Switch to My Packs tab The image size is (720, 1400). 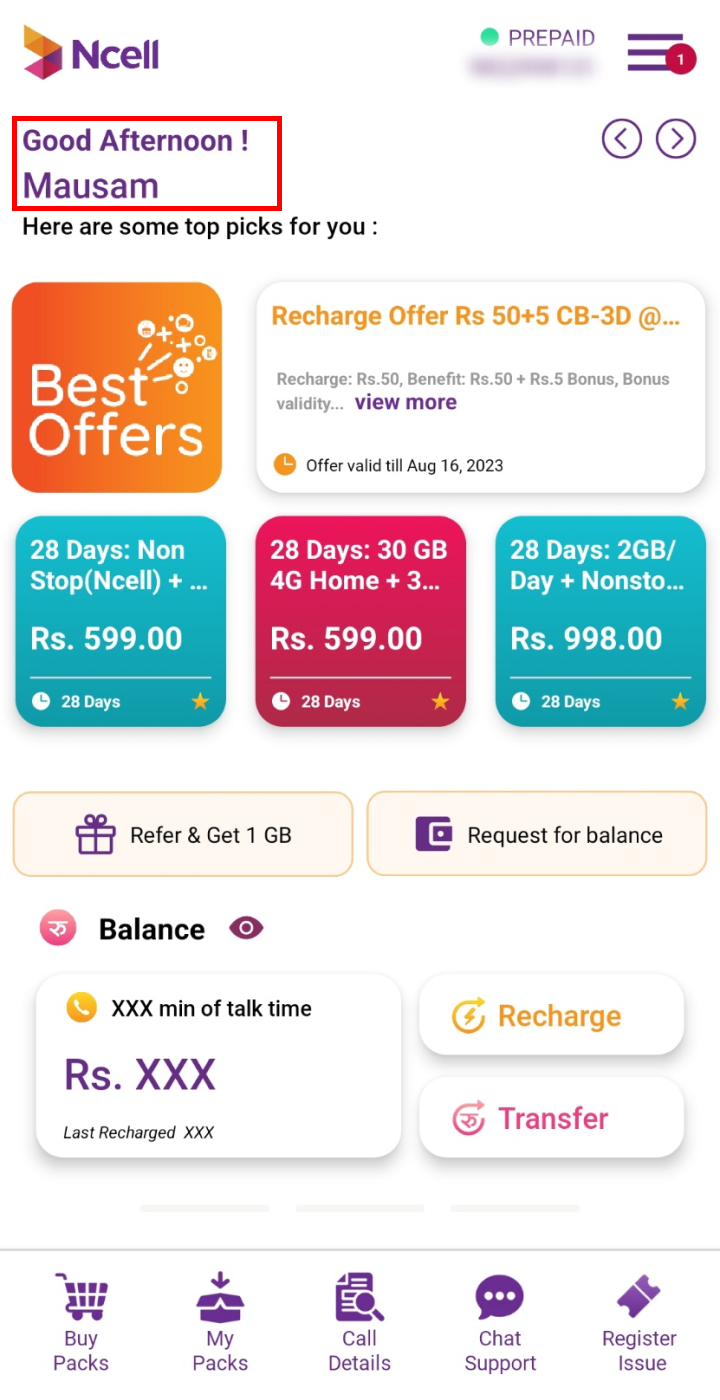click(220, 1322)
